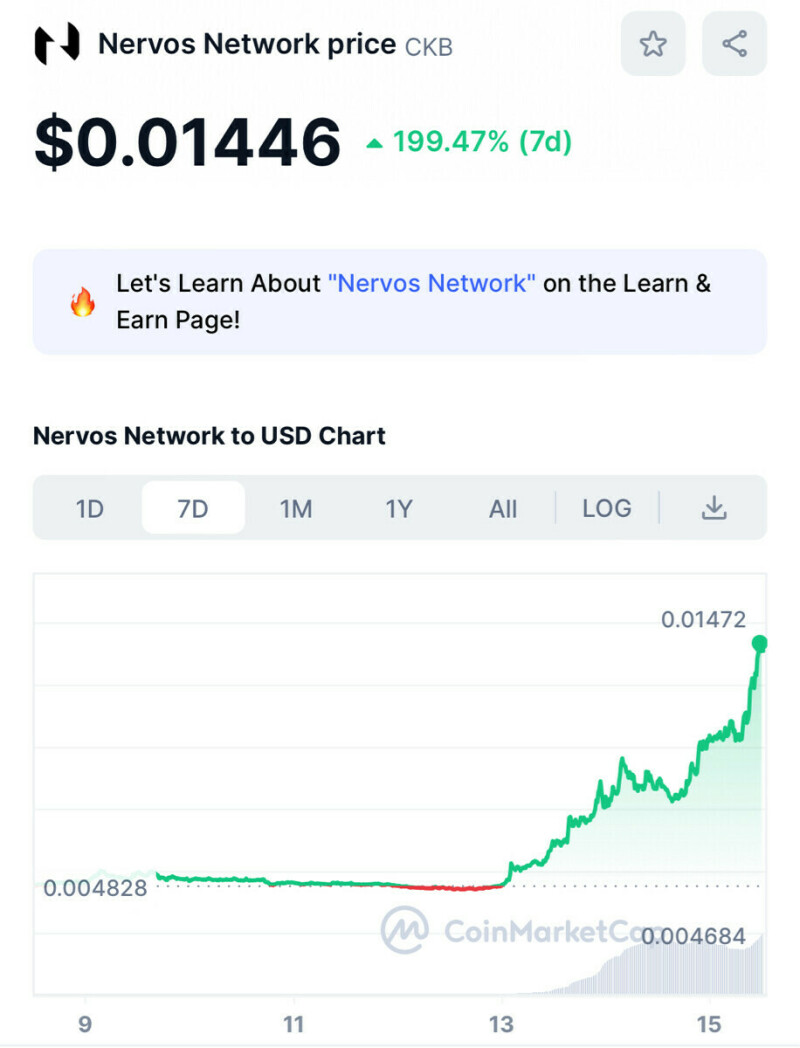Image resolution: width=800 pixels, height=1048 pixels.
Task: Switch chart to 1D range
Action: [90, 508]
